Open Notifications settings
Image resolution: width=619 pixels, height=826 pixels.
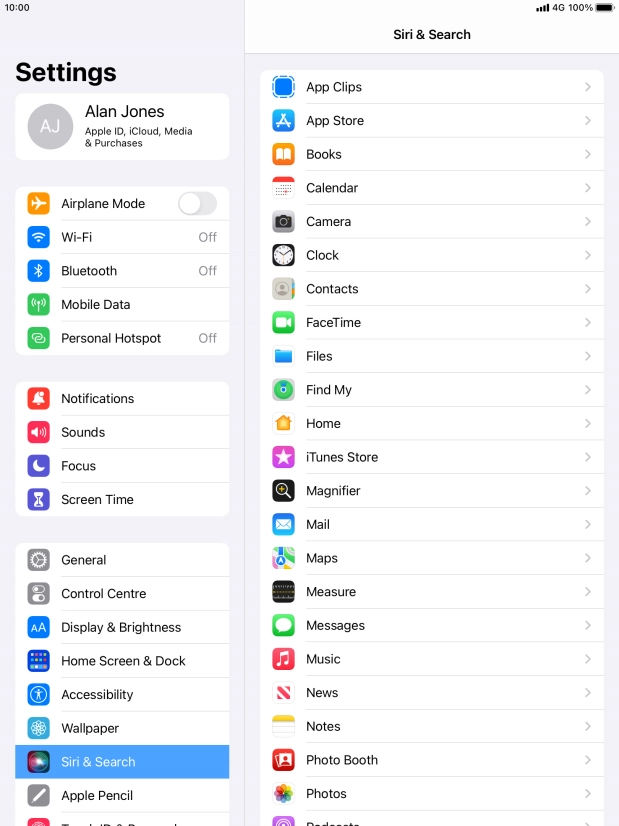[x=122, y=399]
